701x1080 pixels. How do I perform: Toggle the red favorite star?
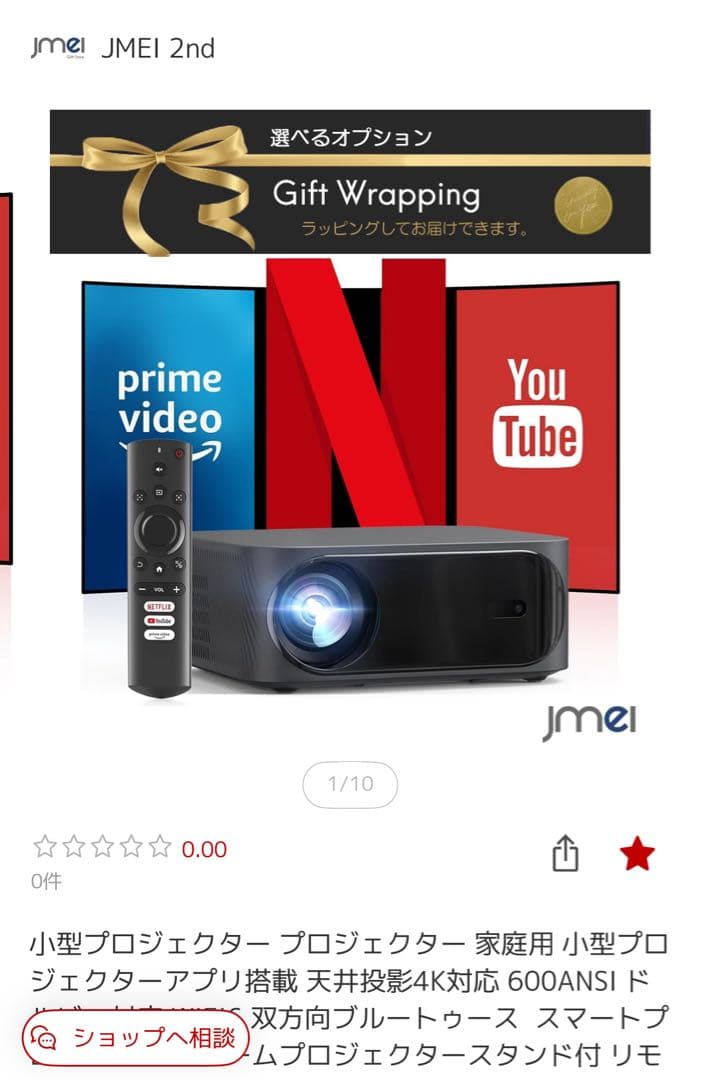[637, 854]
